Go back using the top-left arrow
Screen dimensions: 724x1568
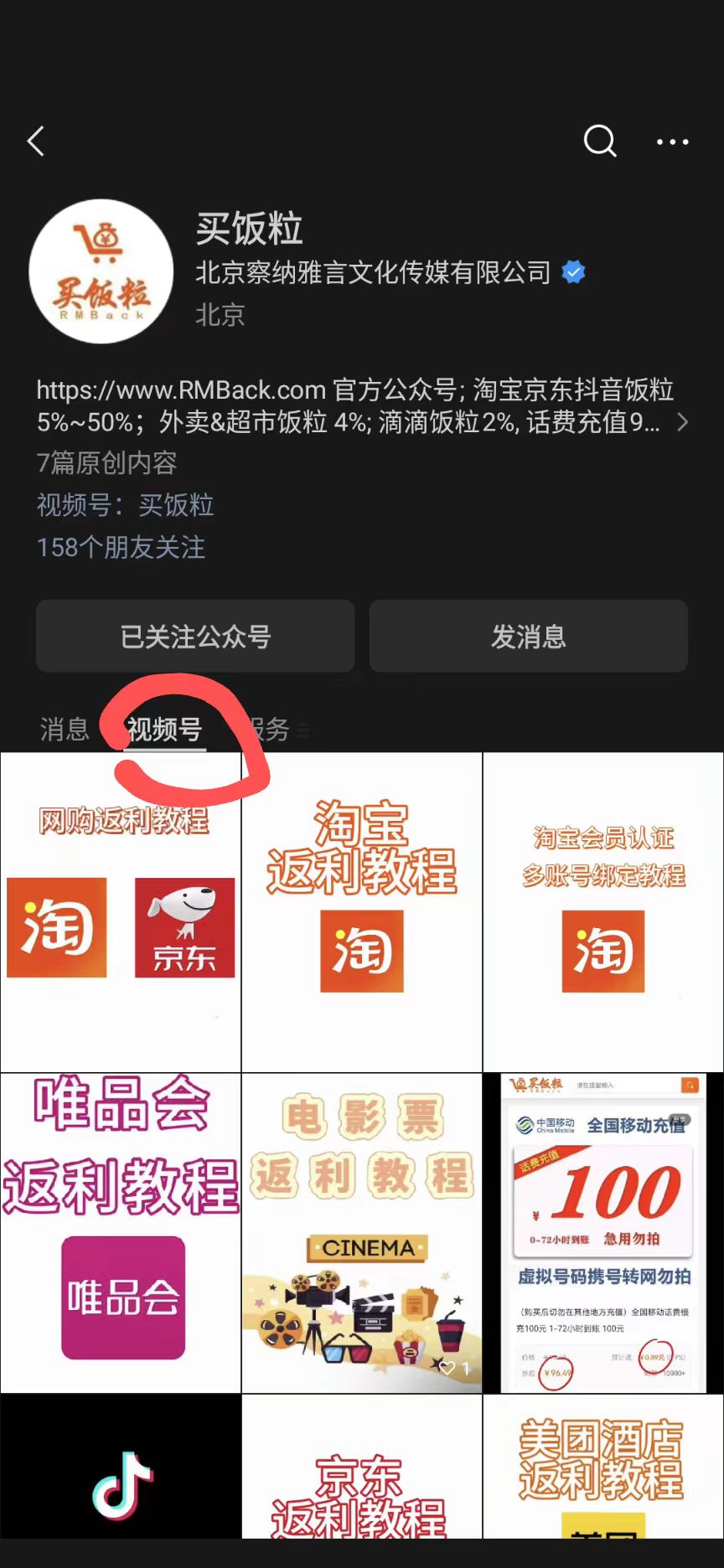click(36, 142)
